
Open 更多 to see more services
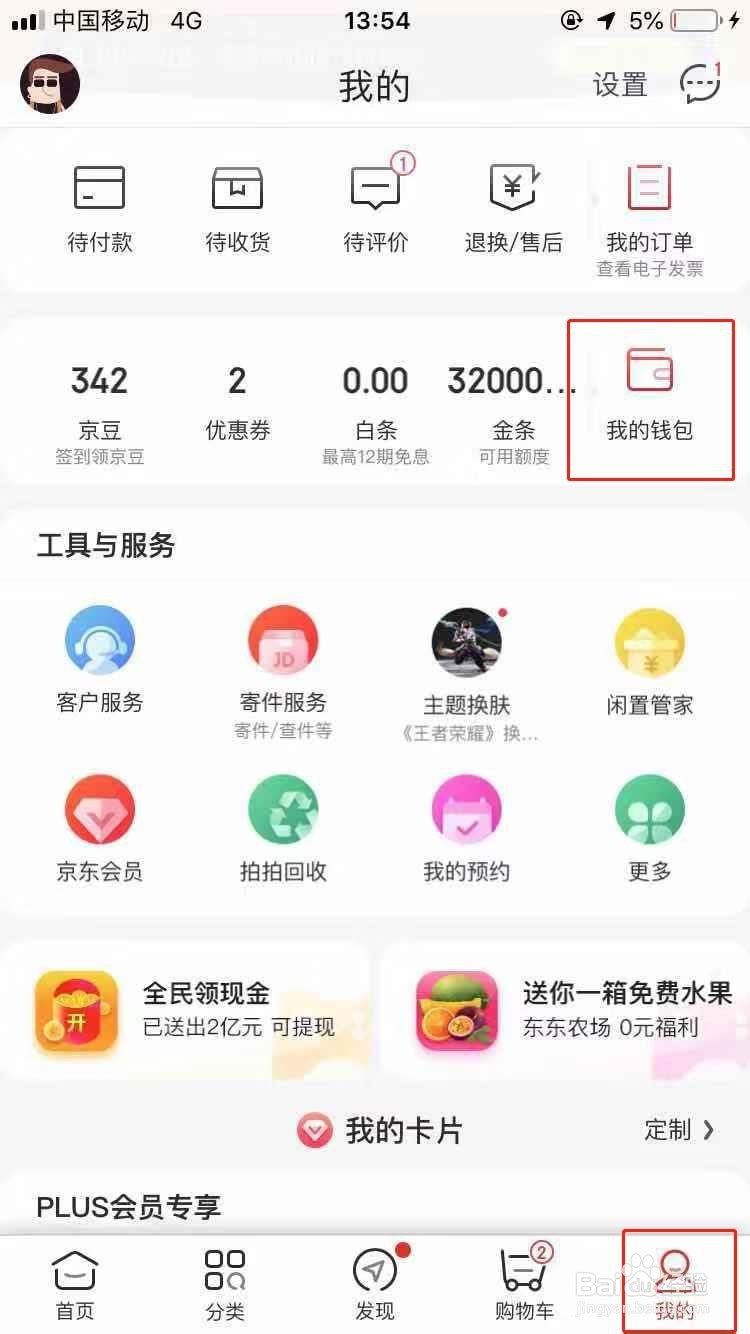[650, 828]
